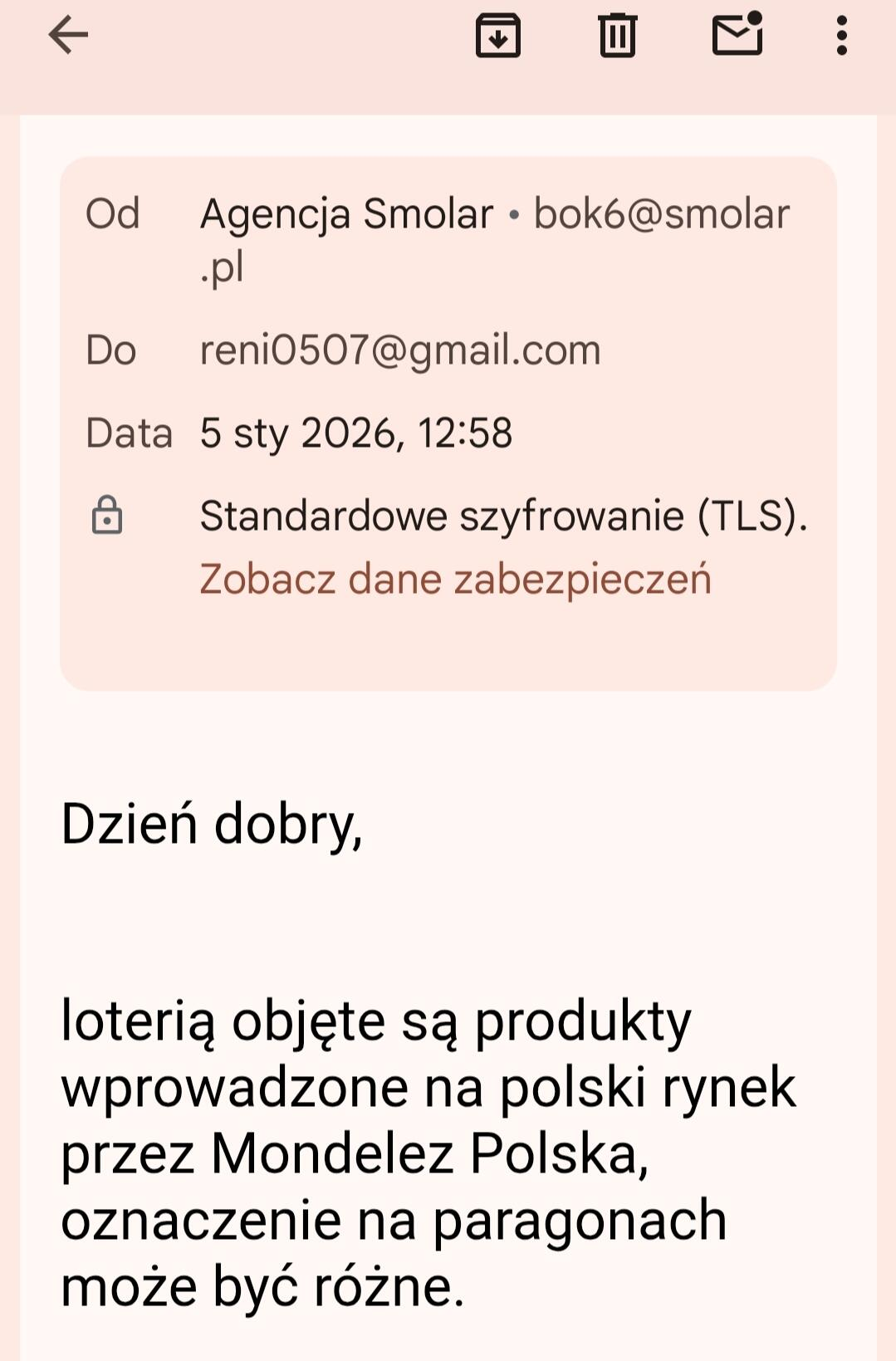Archive this email
This screenshot has height=1361, width=896.
click(x=497, y=36)
